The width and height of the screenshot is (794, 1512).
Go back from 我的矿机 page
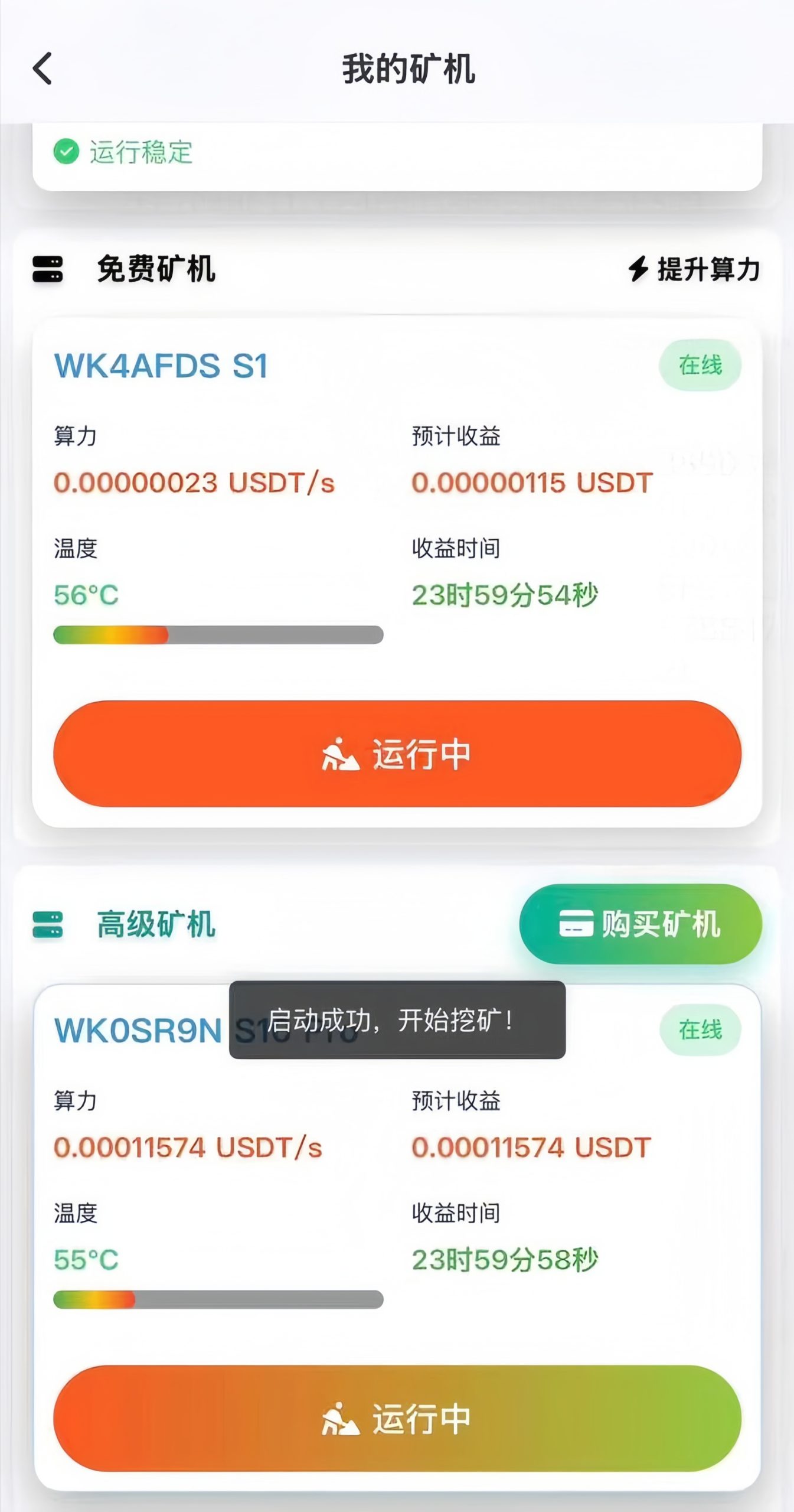pyautogui.click(x=43, y=69)
